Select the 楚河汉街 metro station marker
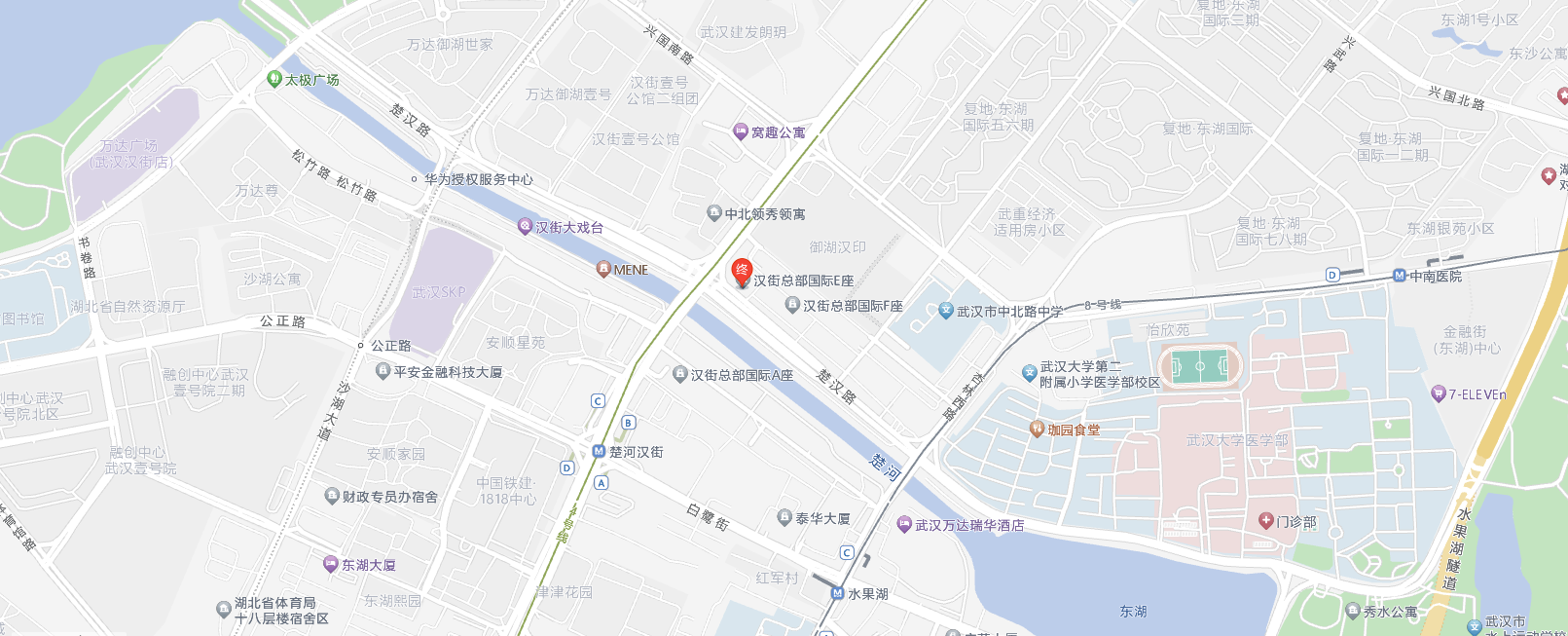The height and width of the screenshot is (636, 1568). (600, 452)
